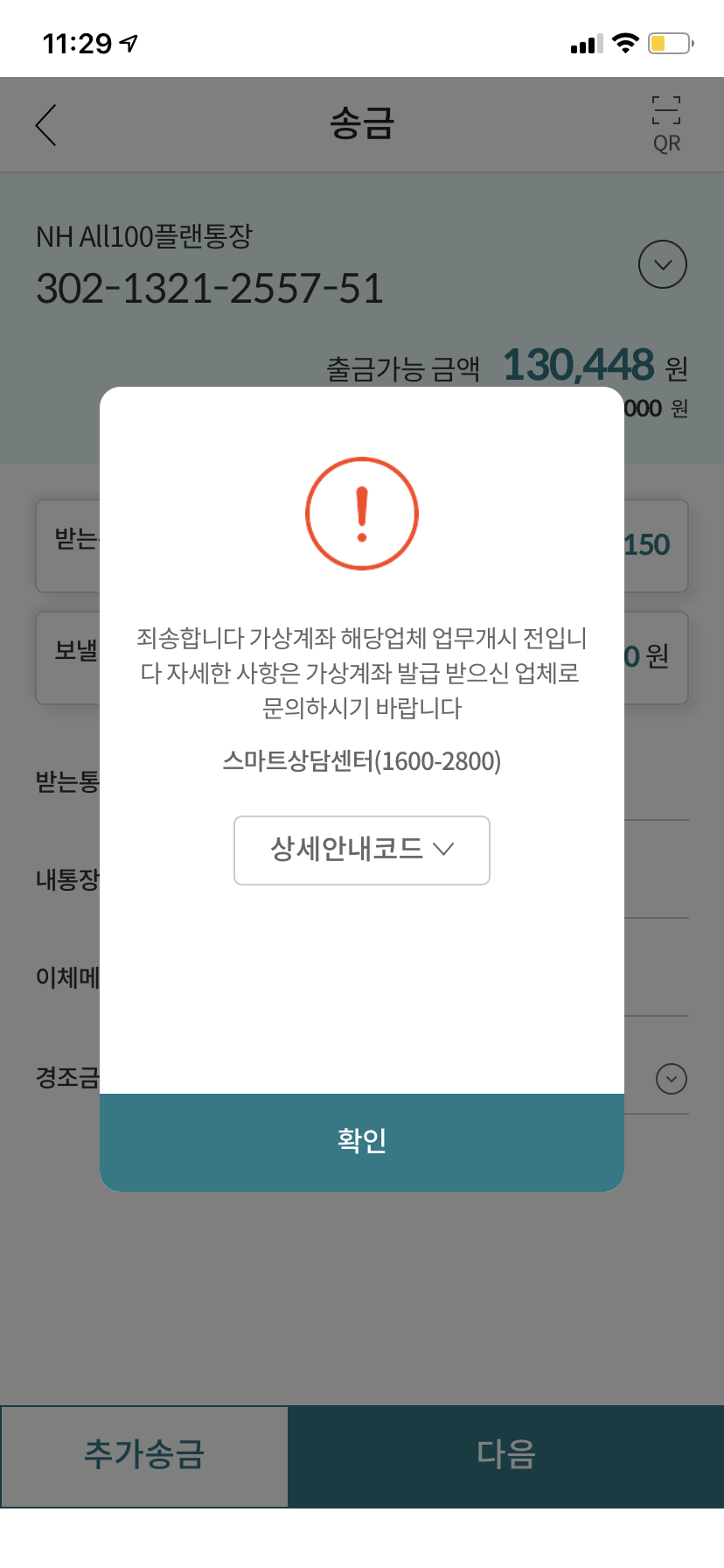This screenshot has width=724, height=1568.
Task: Open the 경조금 dropdown chevron
Action: point(672,1079)
